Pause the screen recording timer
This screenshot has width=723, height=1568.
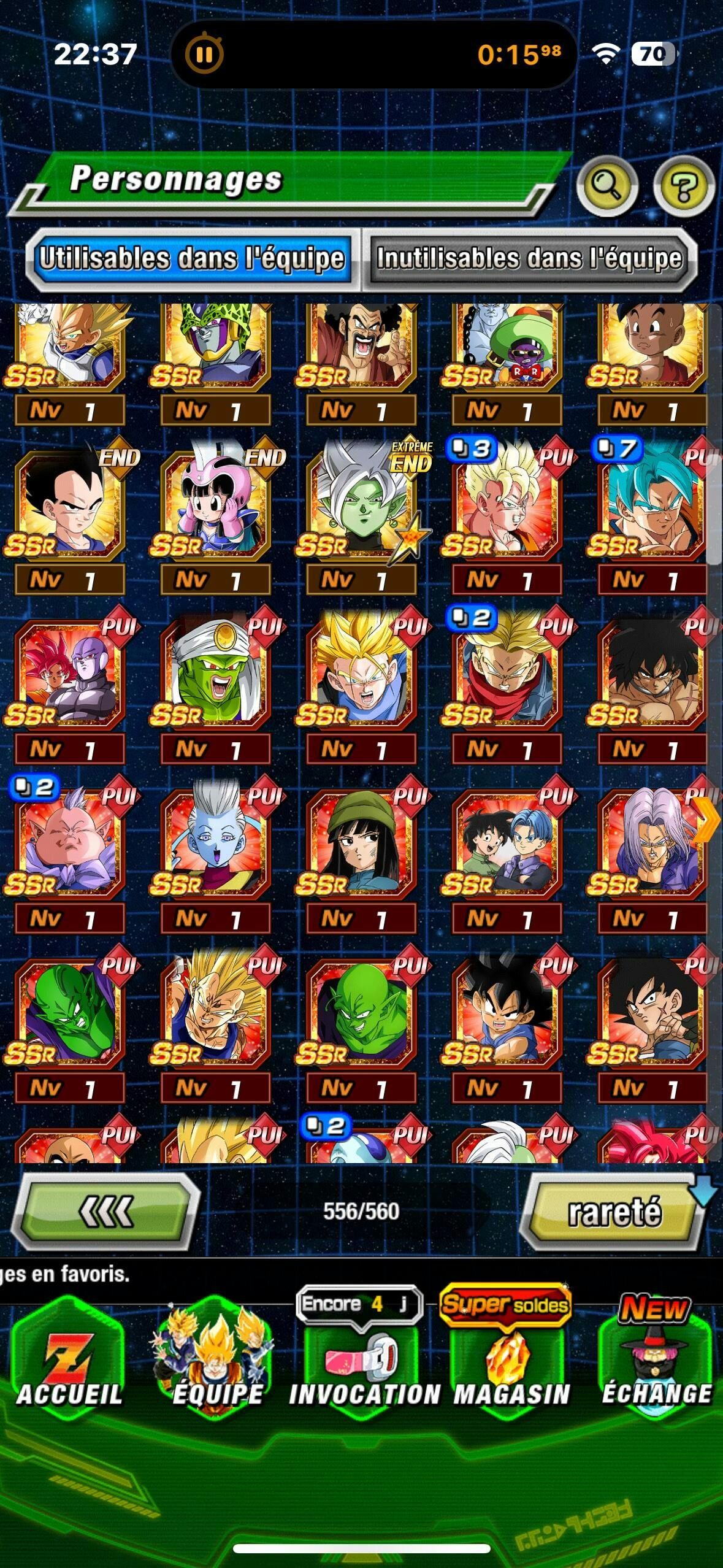coord(204,55)
